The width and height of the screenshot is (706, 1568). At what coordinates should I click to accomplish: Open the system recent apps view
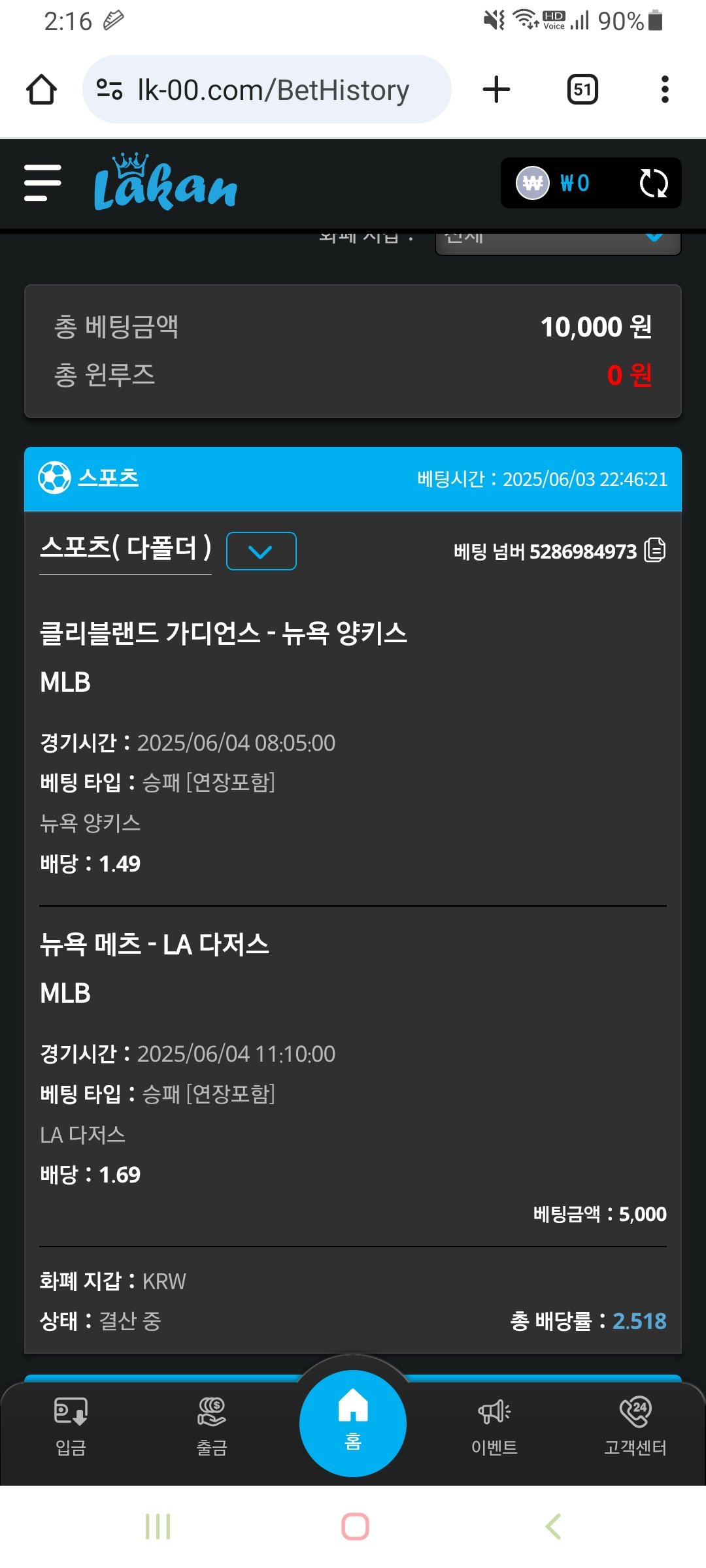click(x=158, y=1526)
